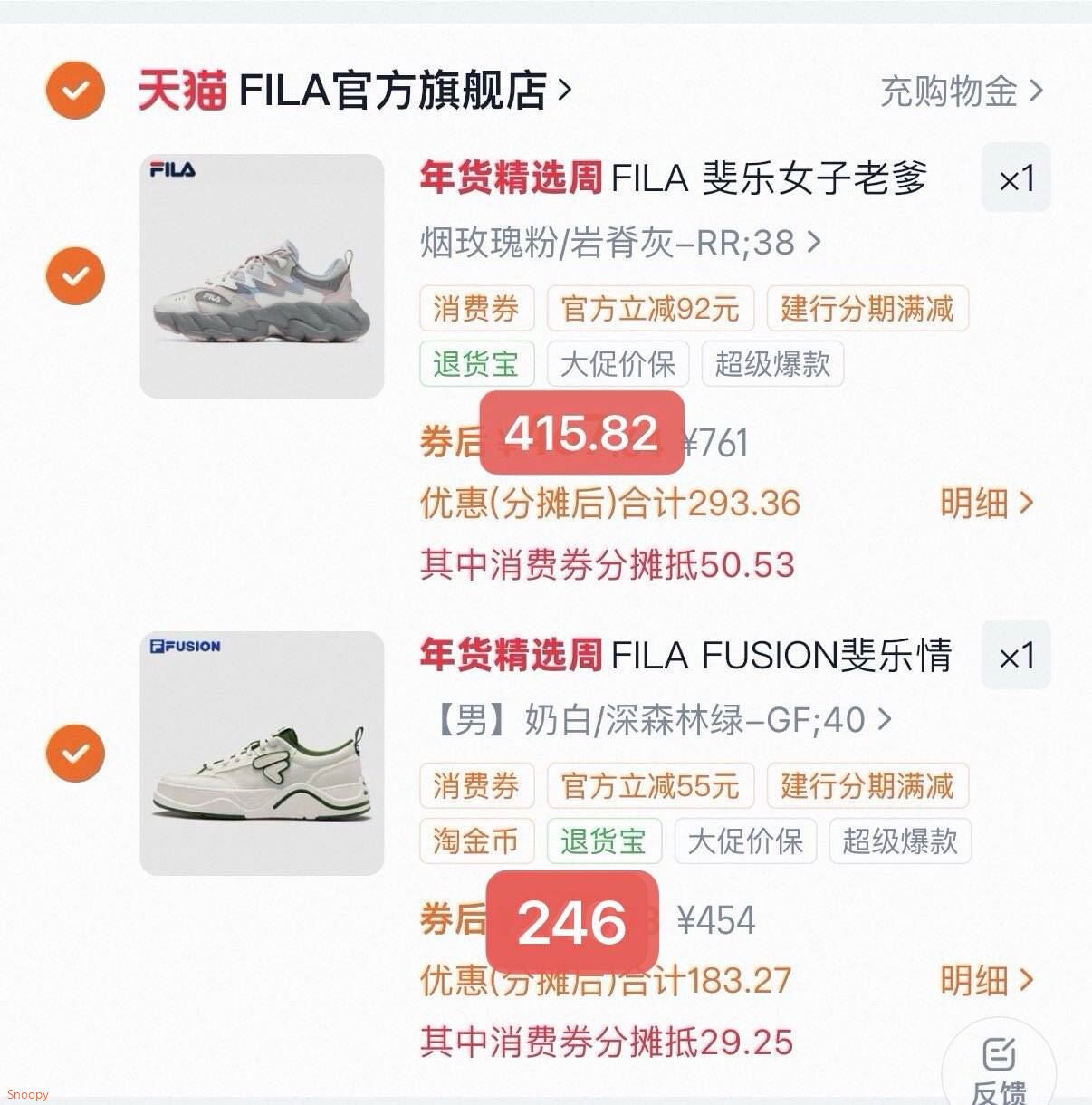The image size is (1092, 1105).
Task: View 明细 for the 183.27 discount
Action: 985,980
